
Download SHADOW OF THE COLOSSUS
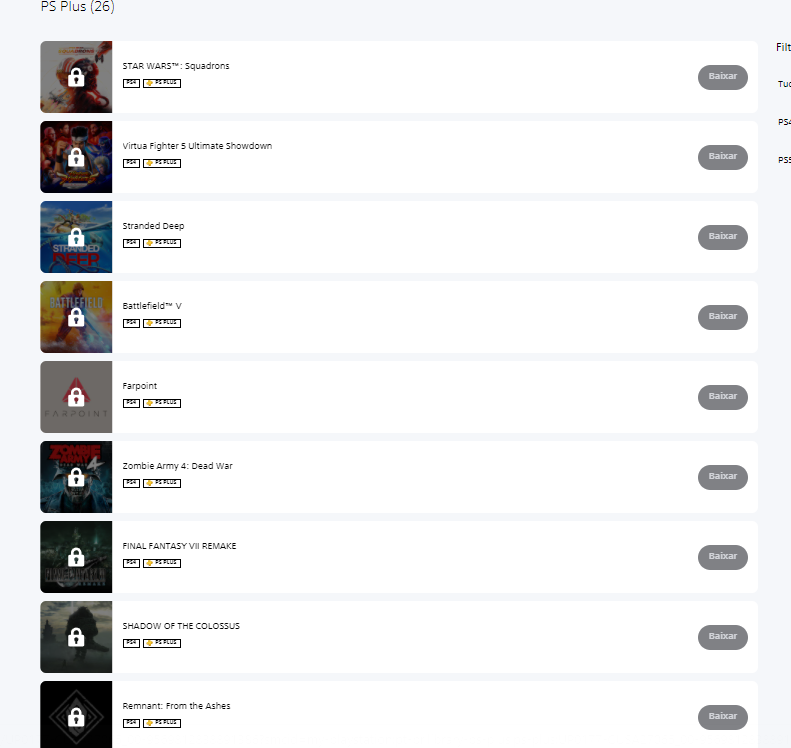tap(722, 637)
